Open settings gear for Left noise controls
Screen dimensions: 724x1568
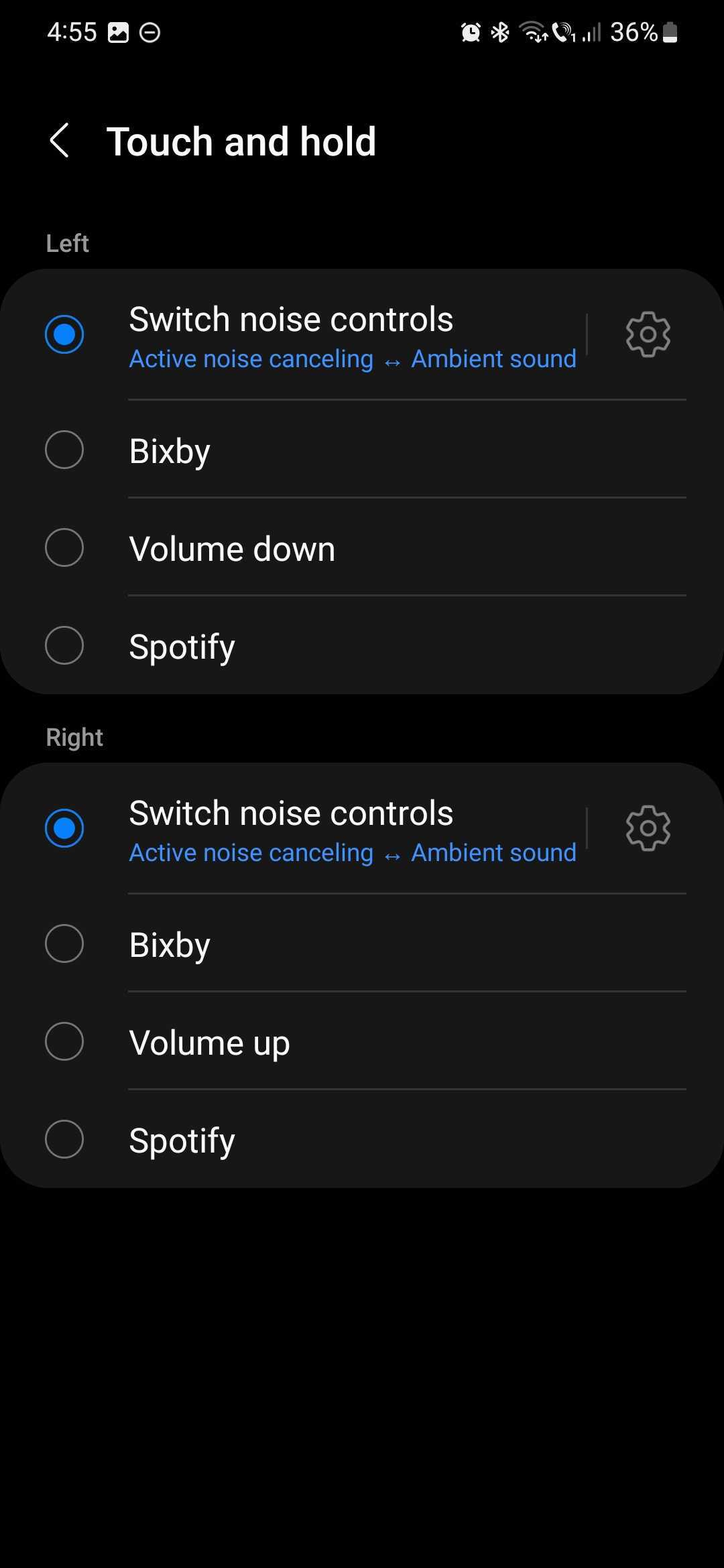[x=648, y=334]
